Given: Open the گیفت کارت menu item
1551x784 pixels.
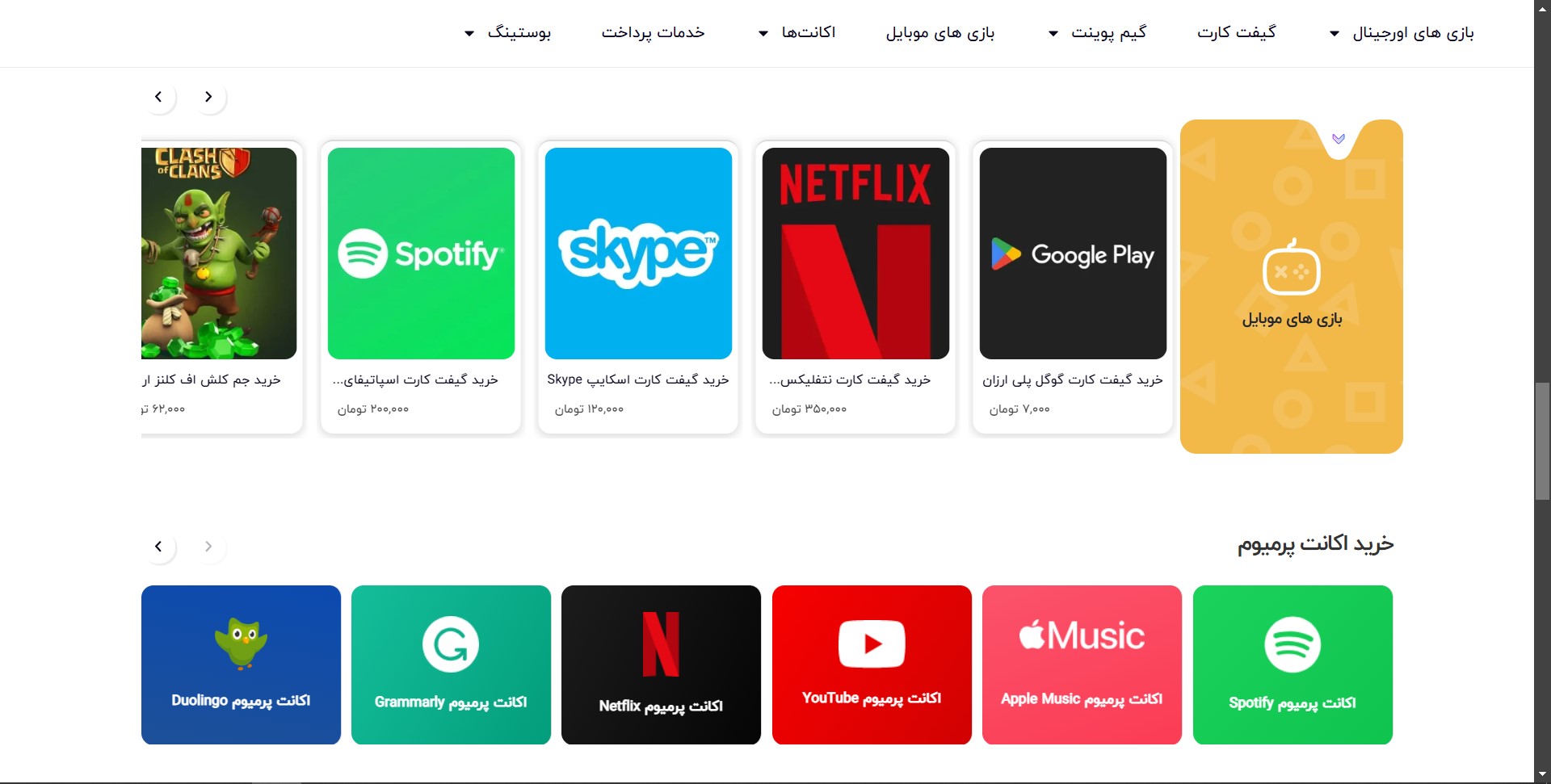Looking at the screenshot, I should [1236, 32].
